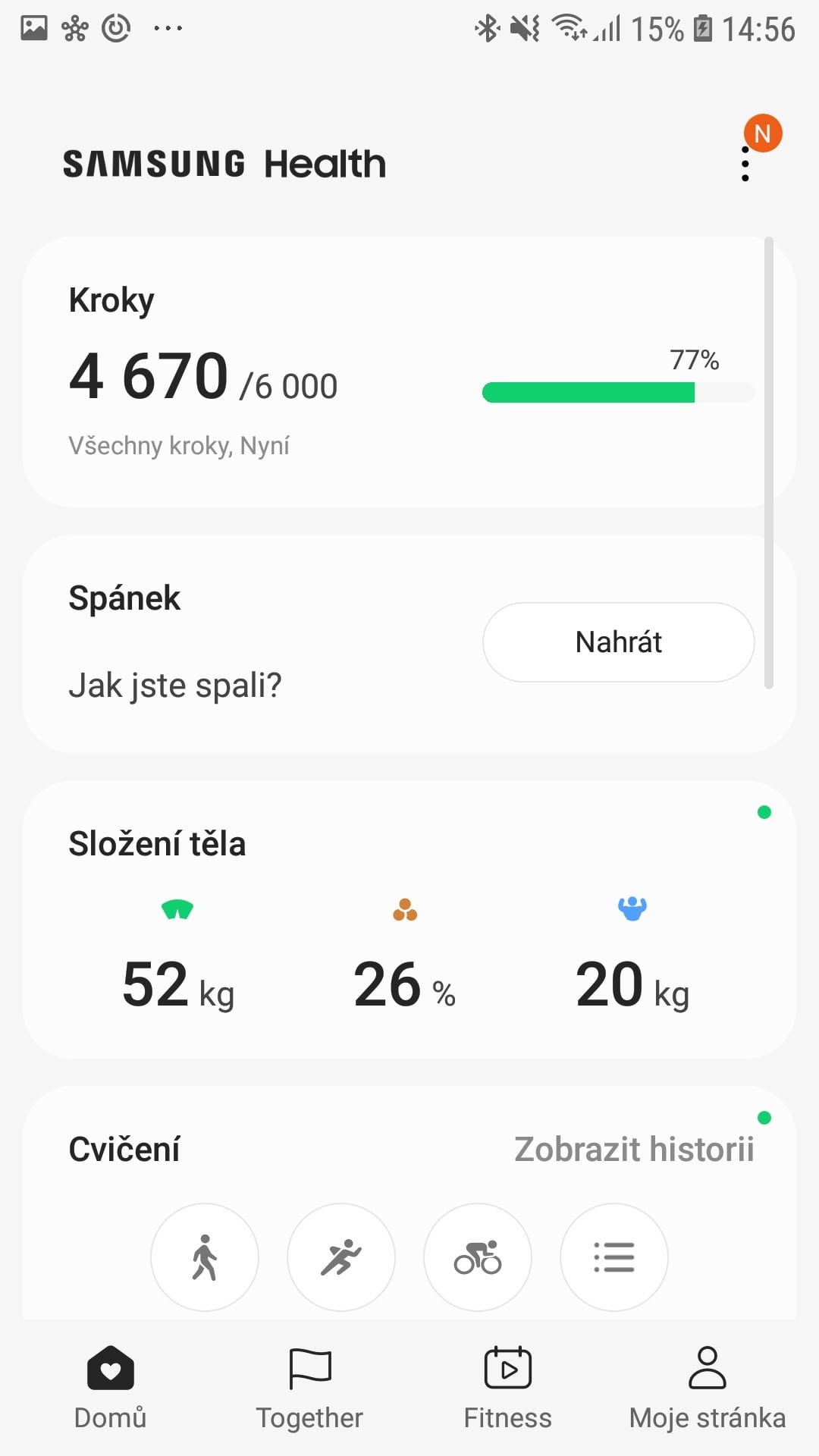Switch to the Fitness tab
The image size is (819, 1456).
[x=507, y=1388]
